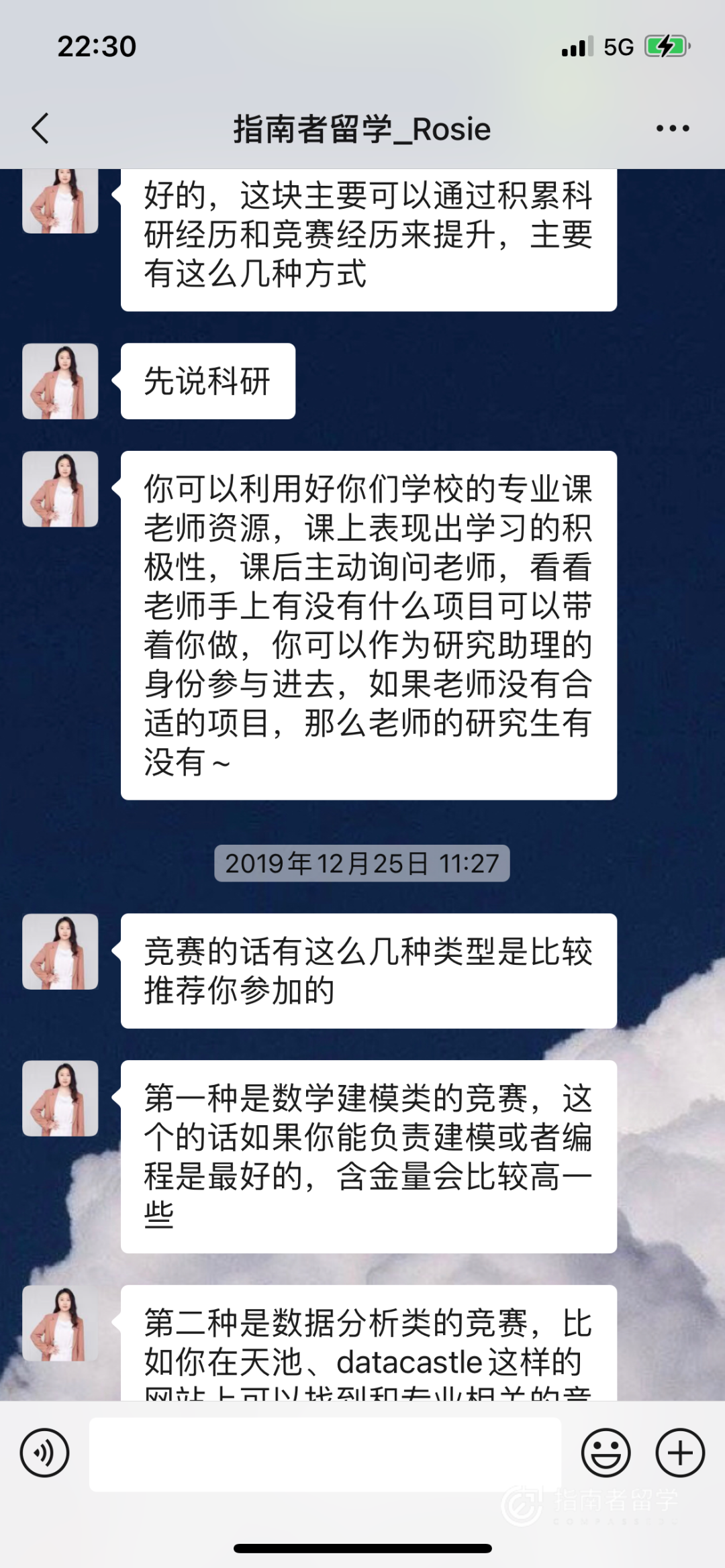Open the emoji sticker panel
This screenshot has height=1568, width=725.
606,1453
